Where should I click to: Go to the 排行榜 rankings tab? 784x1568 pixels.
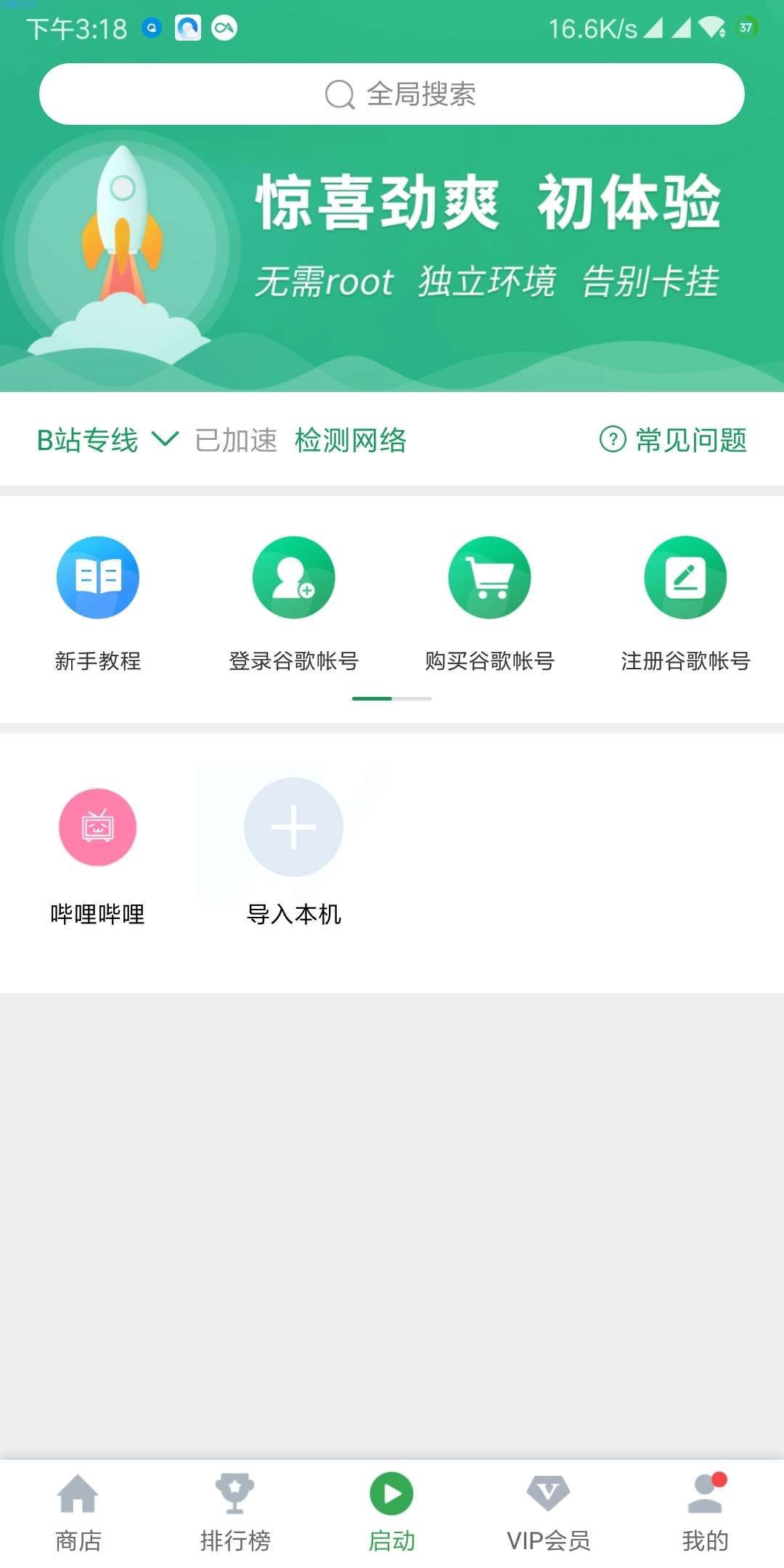coord(235,1511)
